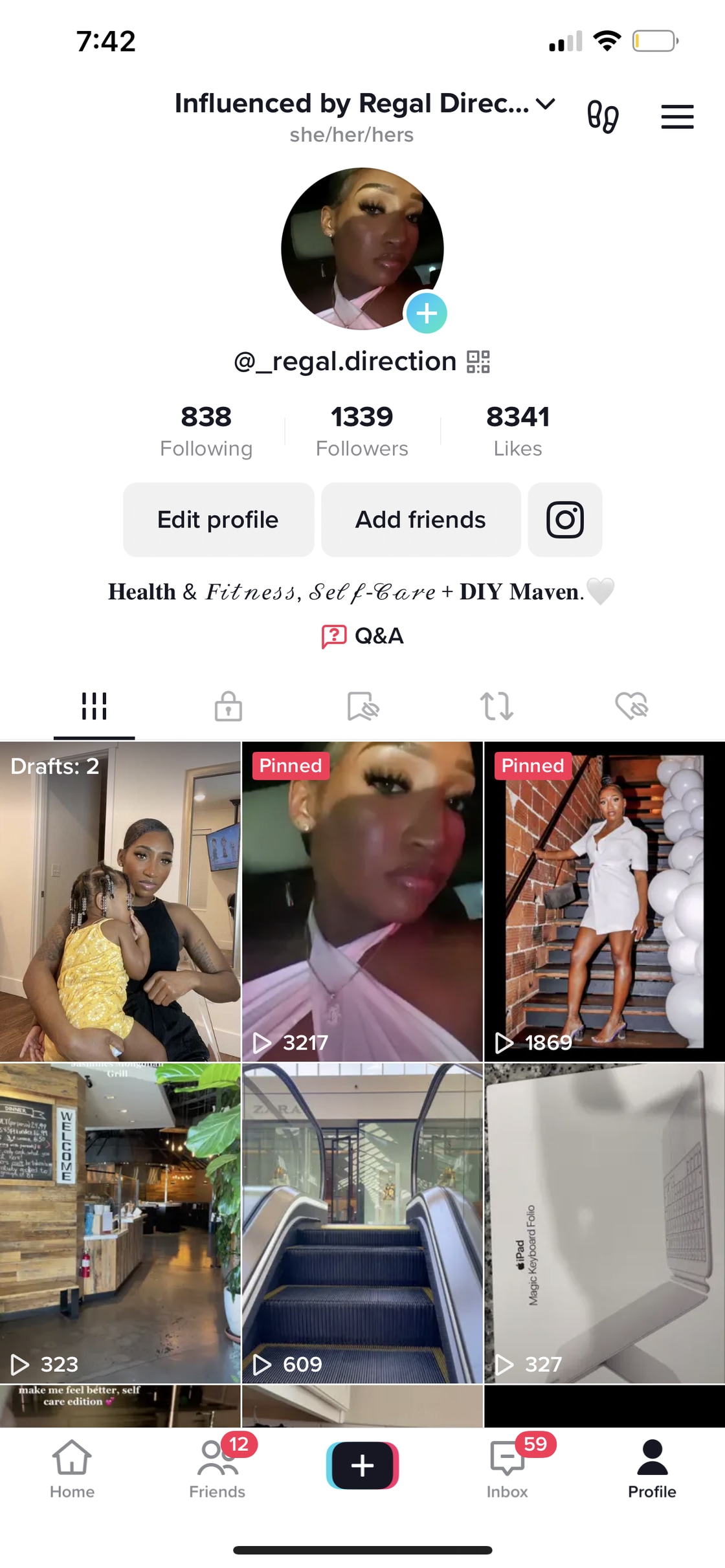
Task: Switch to the reposts tab
Action: point(496,705)
